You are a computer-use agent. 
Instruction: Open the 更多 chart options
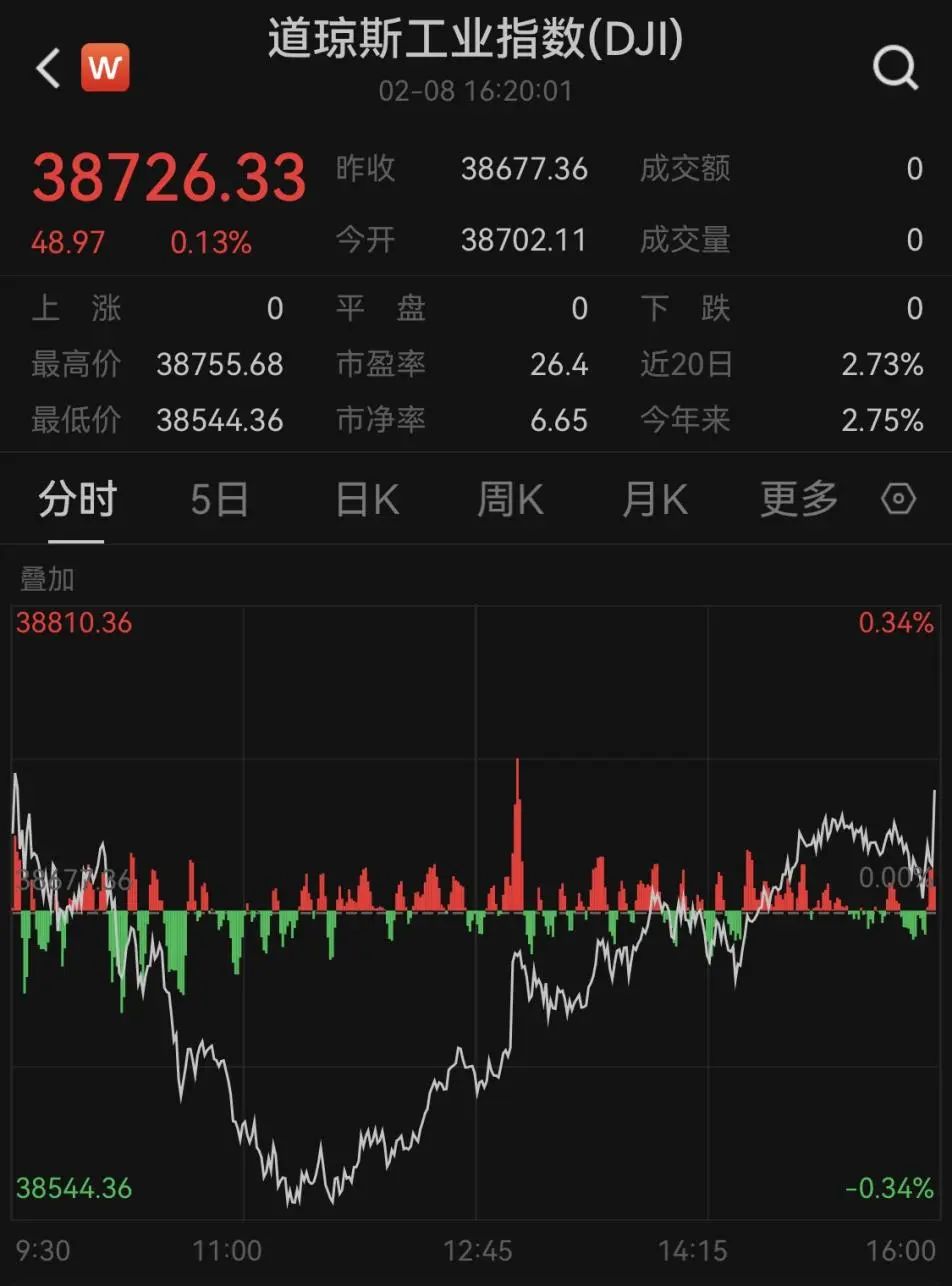pyautogui.click(x=798, y=498)
